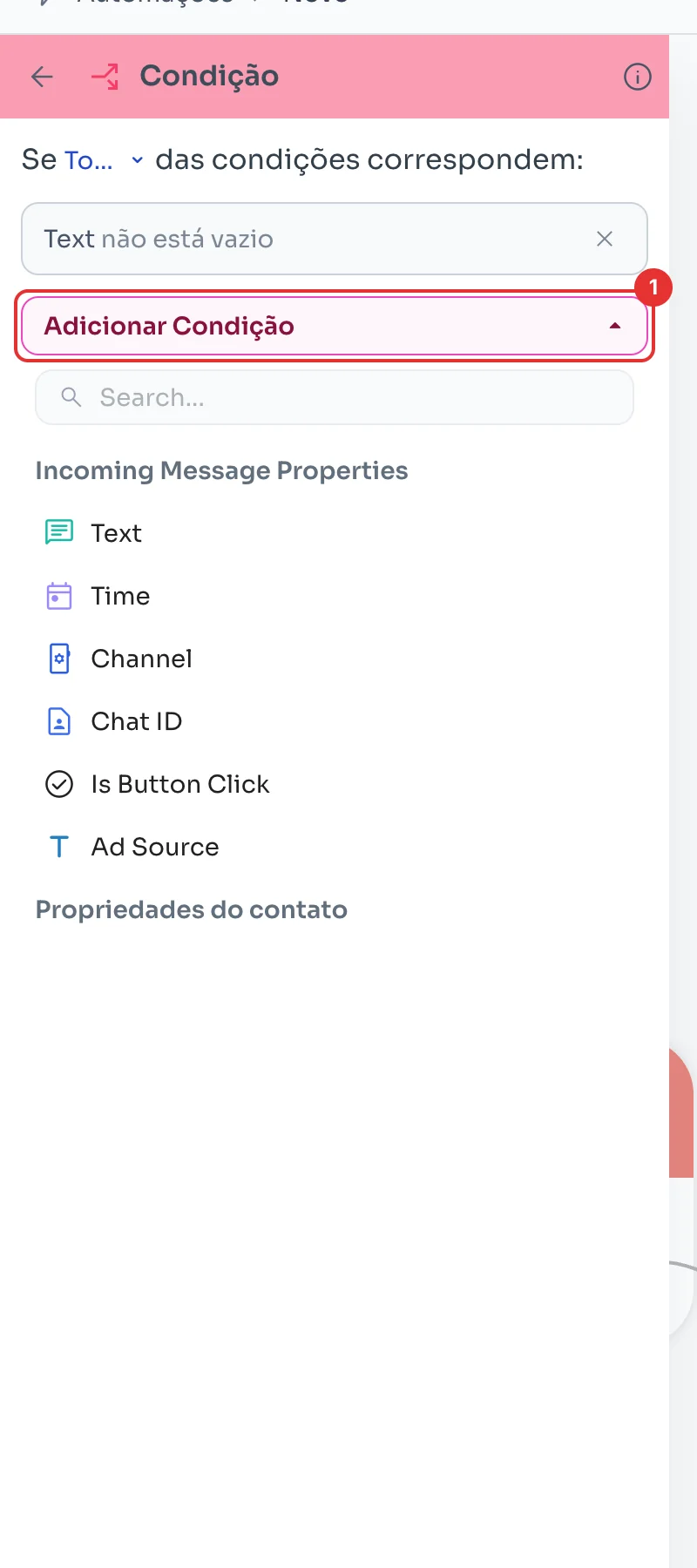Pick the Channel property

click(x=335, y=659)
